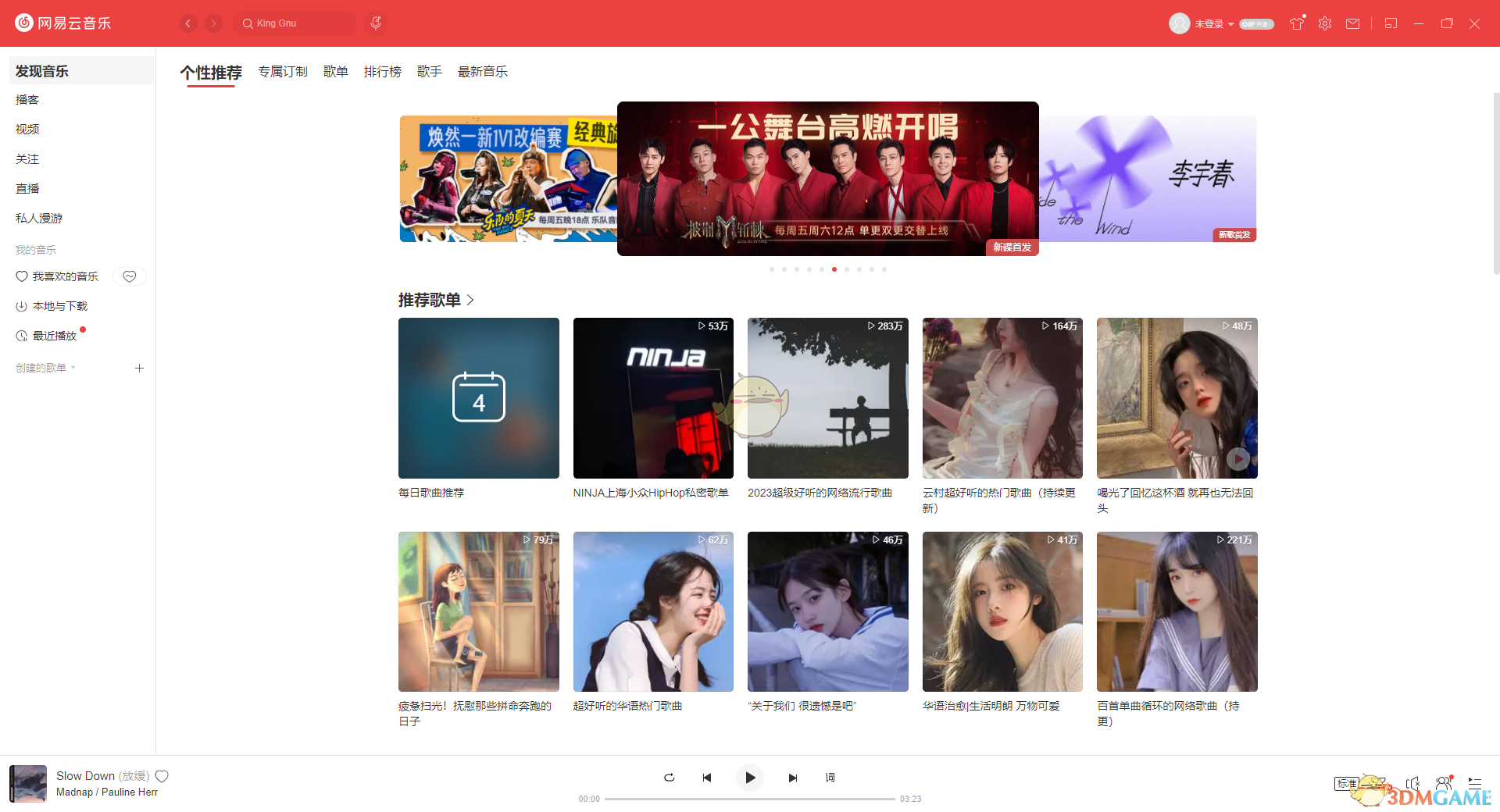Open the messages envelope icon

click(1352, 23)
